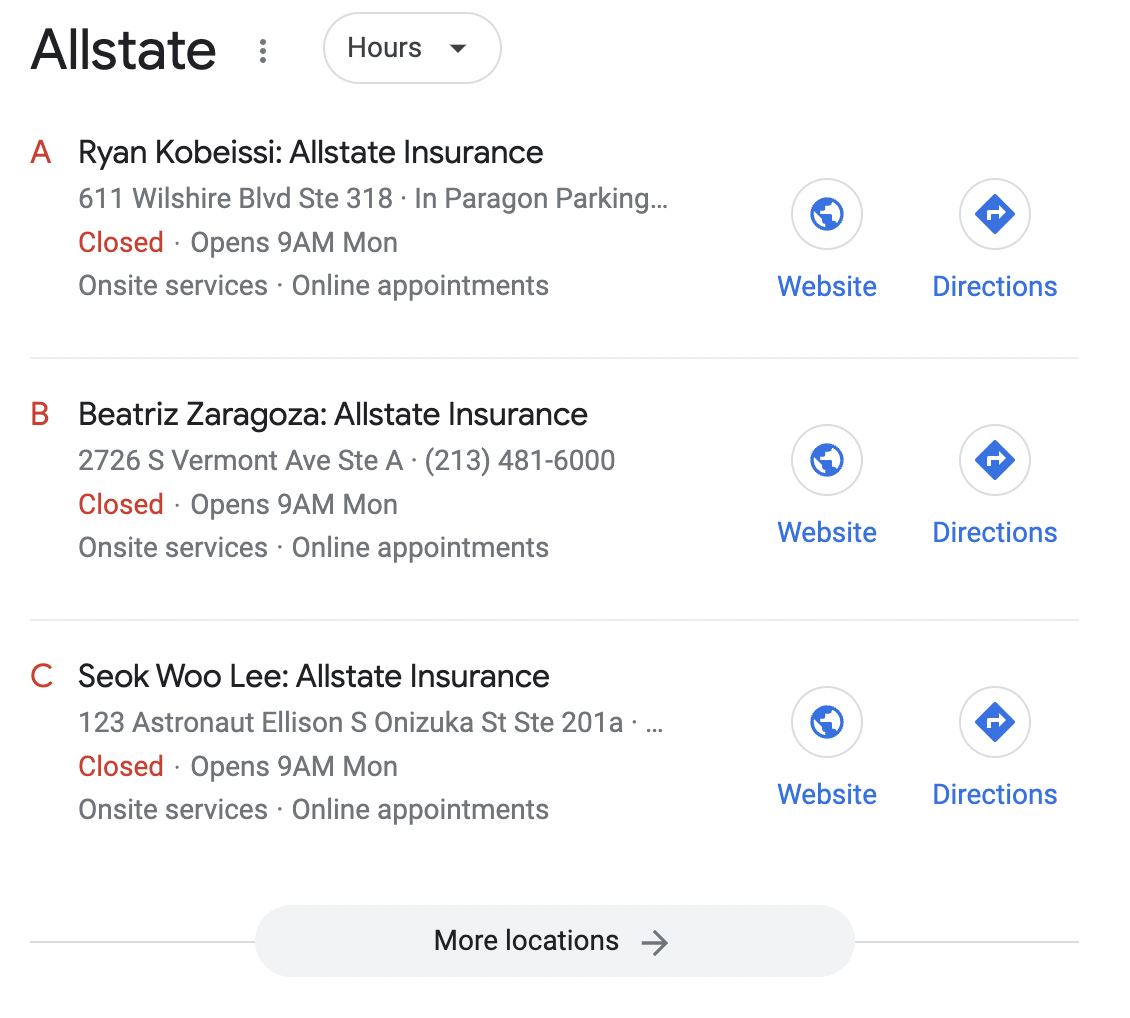This screenshot has height=1018, width=1130.
Task: Open Beatriz Zaragoza: Allstate Insurance listing
Action: (x=333, y=414)
